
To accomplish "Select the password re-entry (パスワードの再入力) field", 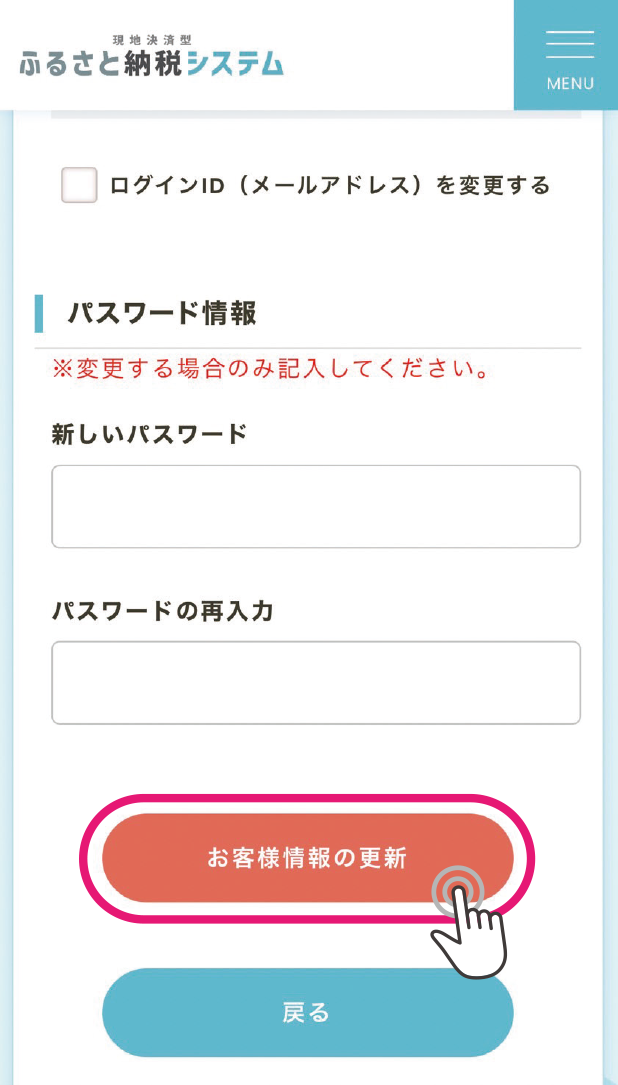I will [316, 683].
